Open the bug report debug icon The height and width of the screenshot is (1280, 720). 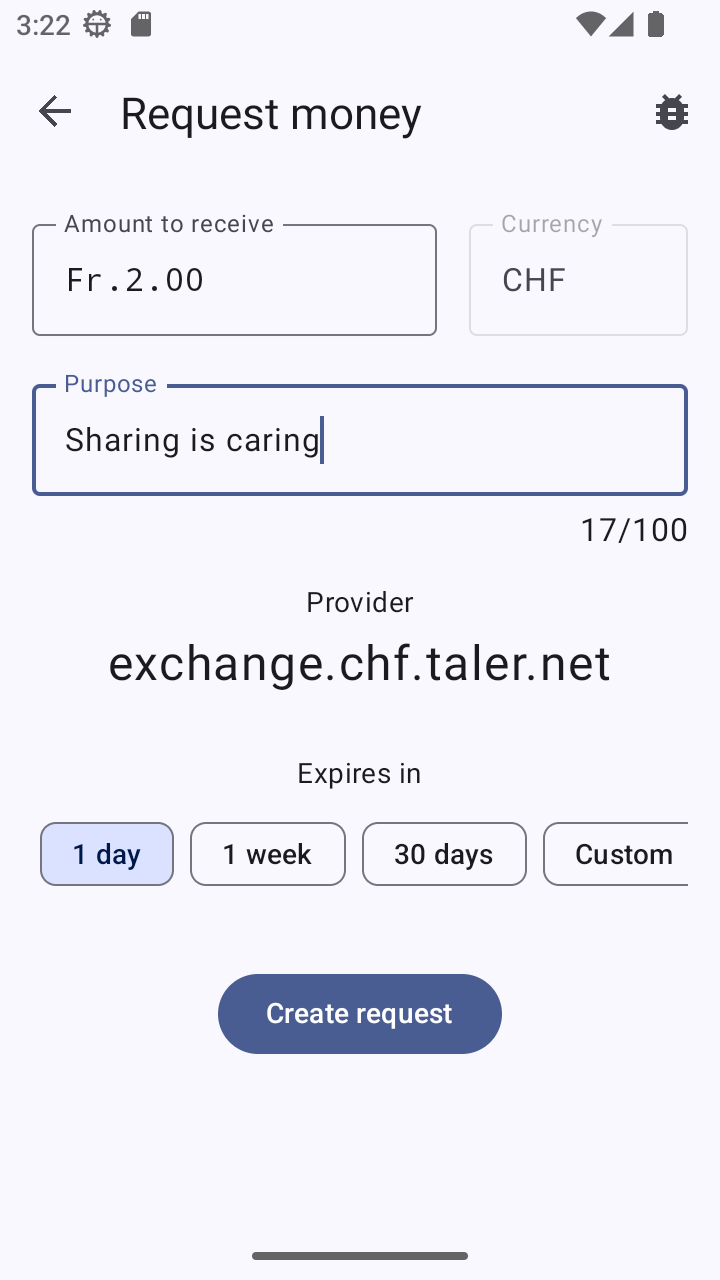coord(671,112)
